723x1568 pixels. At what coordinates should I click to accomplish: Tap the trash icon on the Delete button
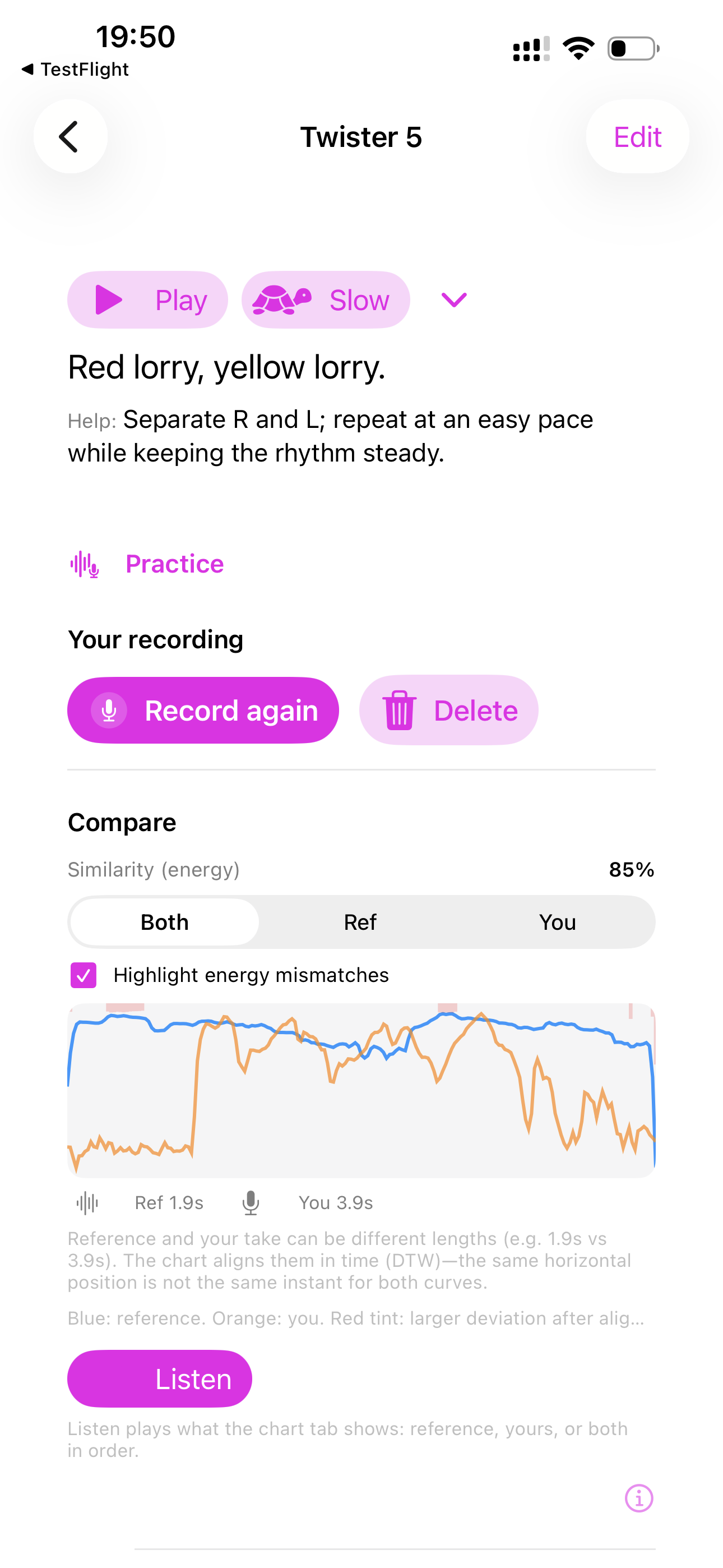(398, 710)
